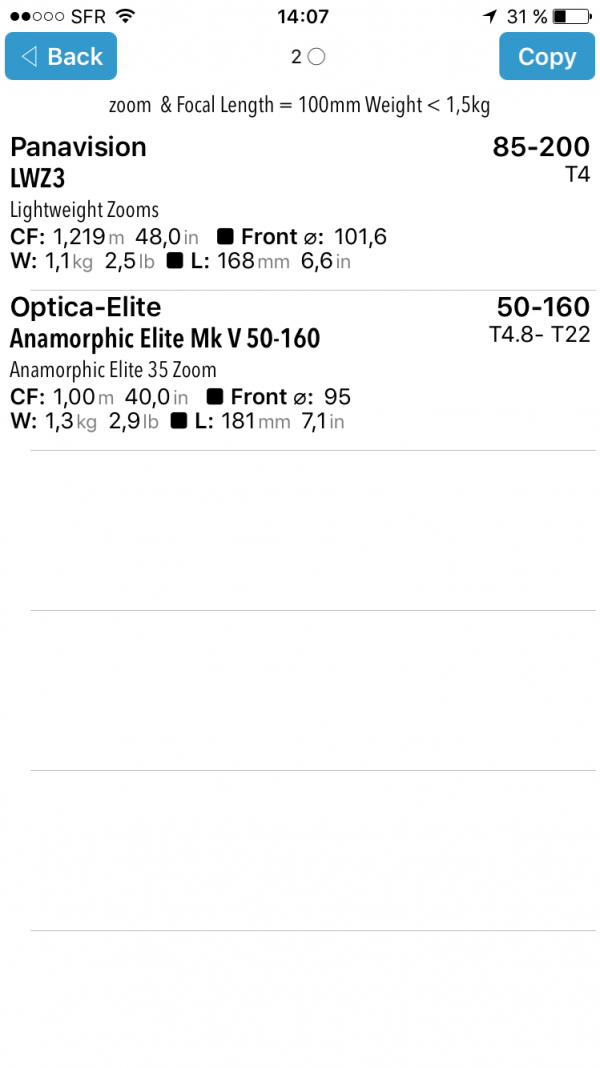Image resolution: width=600 pixels, height=1068 pixels.
Task: Open the Optica-Elite Anamorphic Elite Mk V entry
Action: coord(300,371)
